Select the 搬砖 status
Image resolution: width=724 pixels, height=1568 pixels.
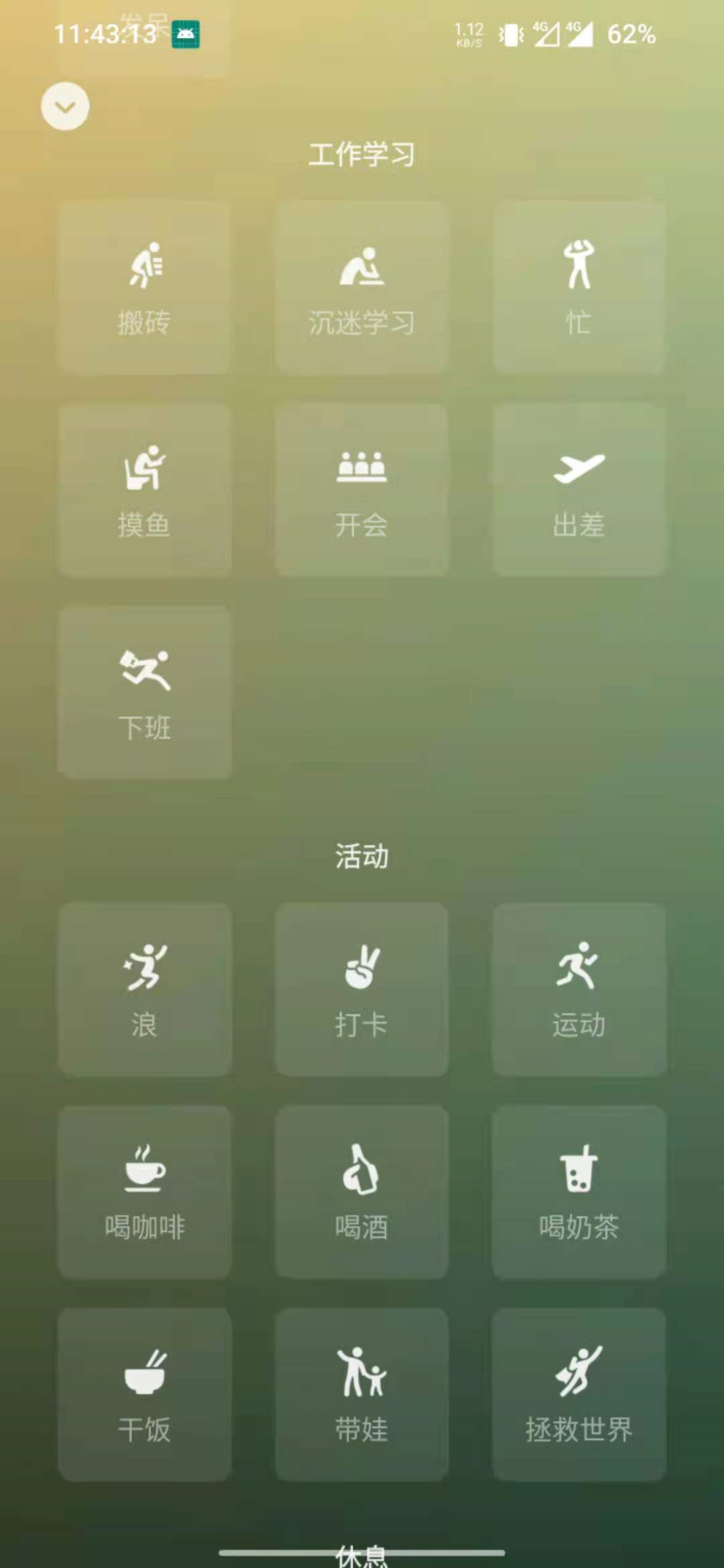[x=145, y=287]
